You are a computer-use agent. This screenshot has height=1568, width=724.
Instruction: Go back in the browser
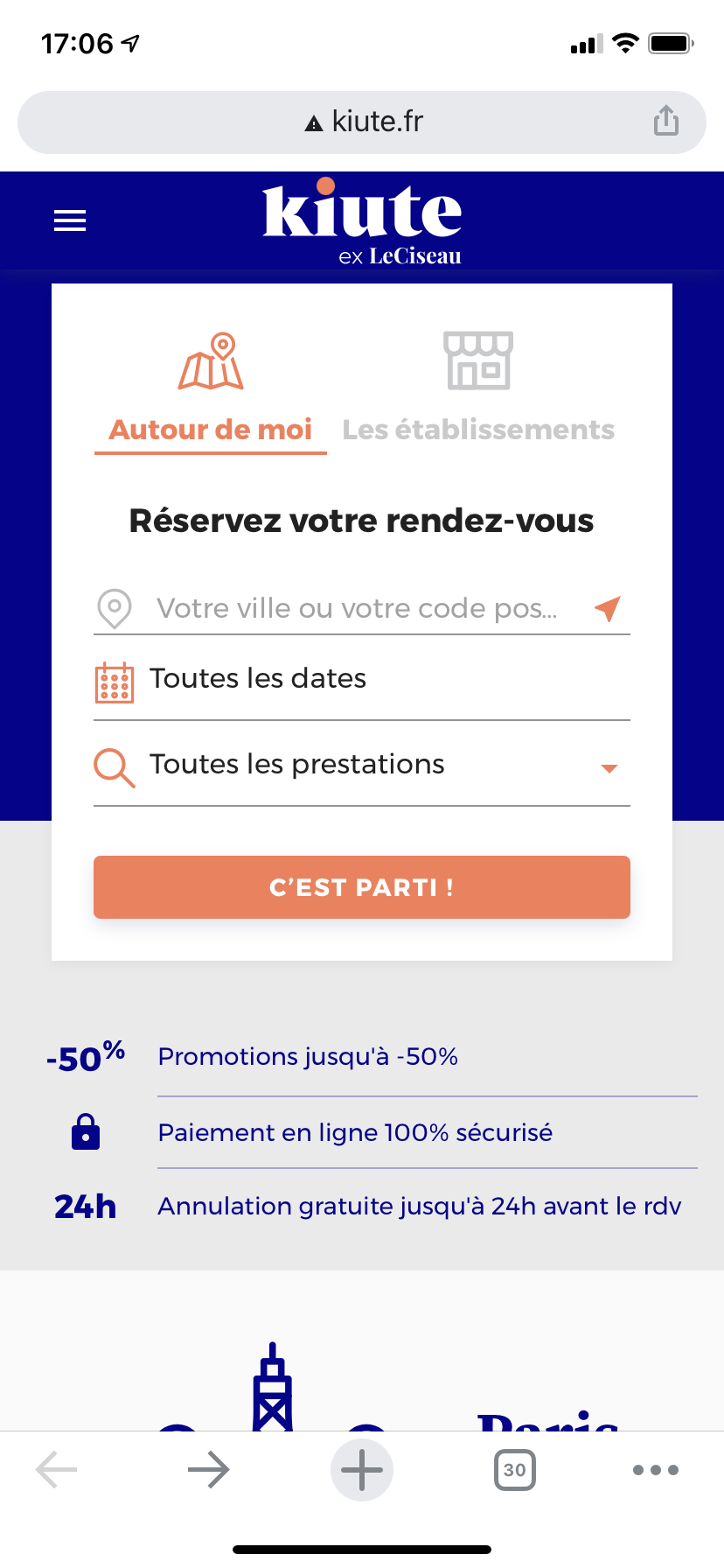tap(57, 1470)
